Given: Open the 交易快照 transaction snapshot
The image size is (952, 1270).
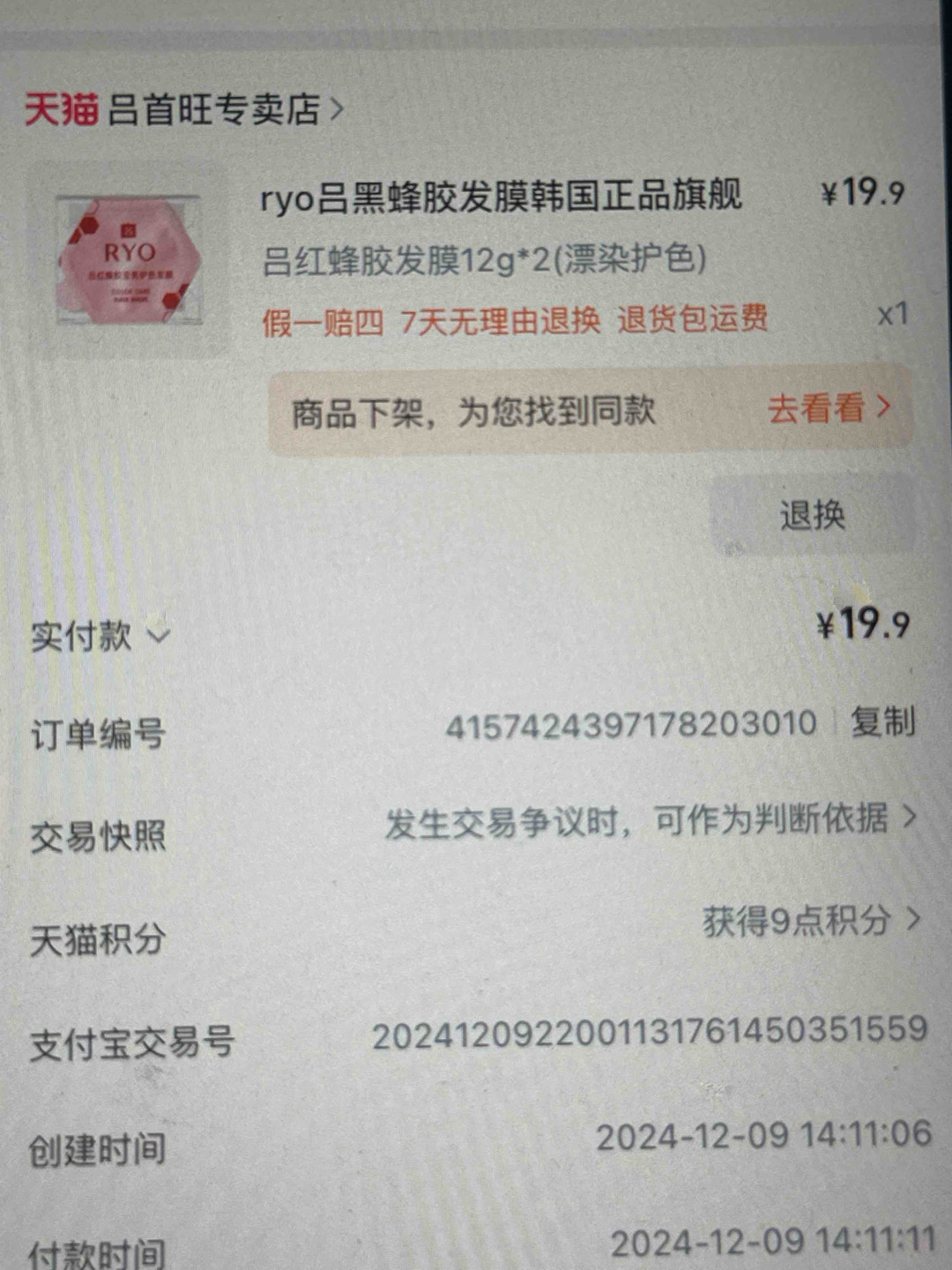Looking at the screenshot, I should tap(651, 821).
